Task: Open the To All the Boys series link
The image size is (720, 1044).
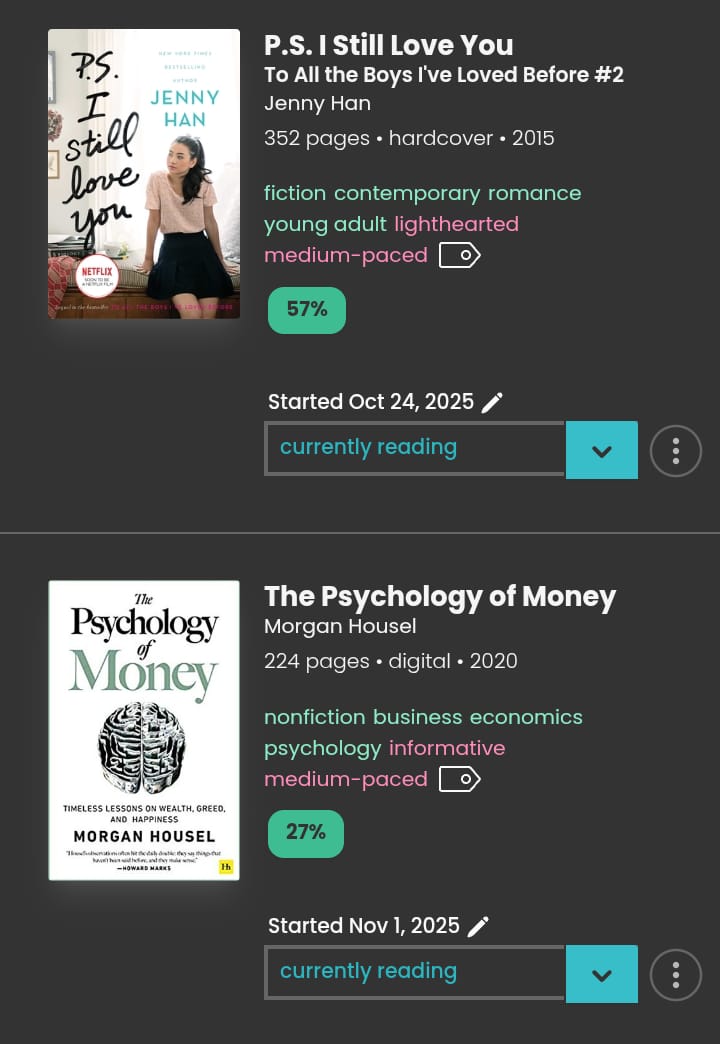Action: coord(443,75)
